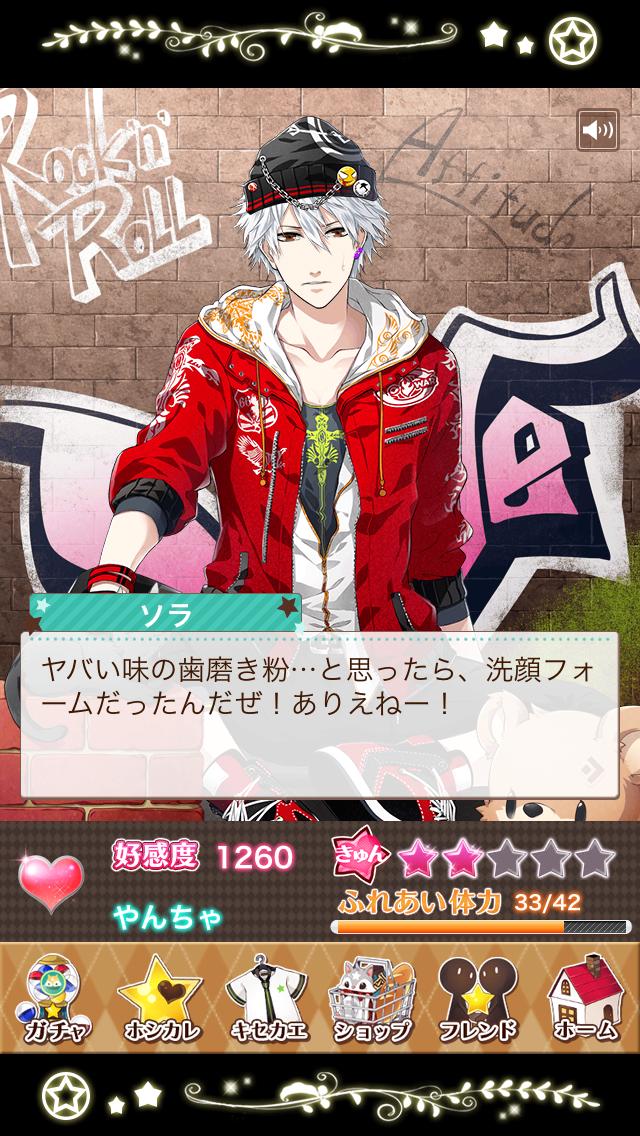Advance ソラ's dialogue box
The image size is (640, 1136).
click(x=320, y=714)
